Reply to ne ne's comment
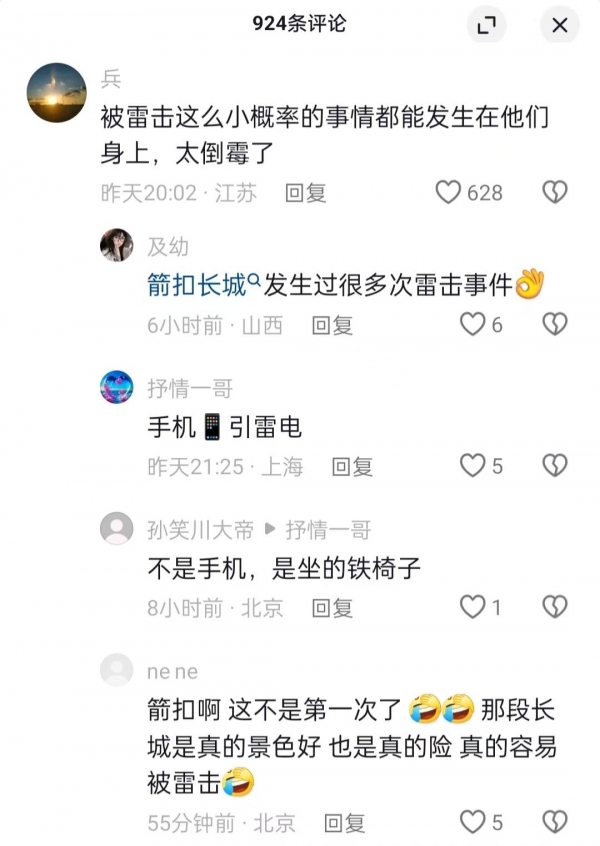The image size is (600, 846). (345, 823)
